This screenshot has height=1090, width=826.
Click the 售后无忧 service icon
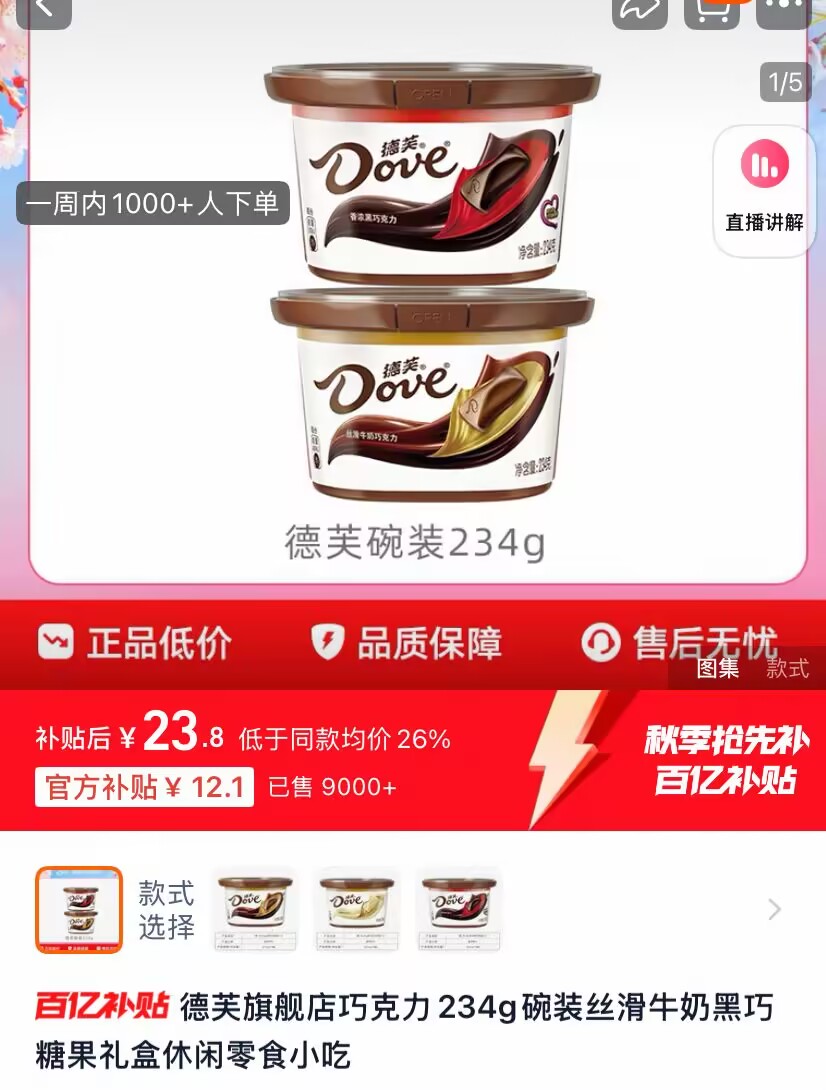tap(601, 643)
